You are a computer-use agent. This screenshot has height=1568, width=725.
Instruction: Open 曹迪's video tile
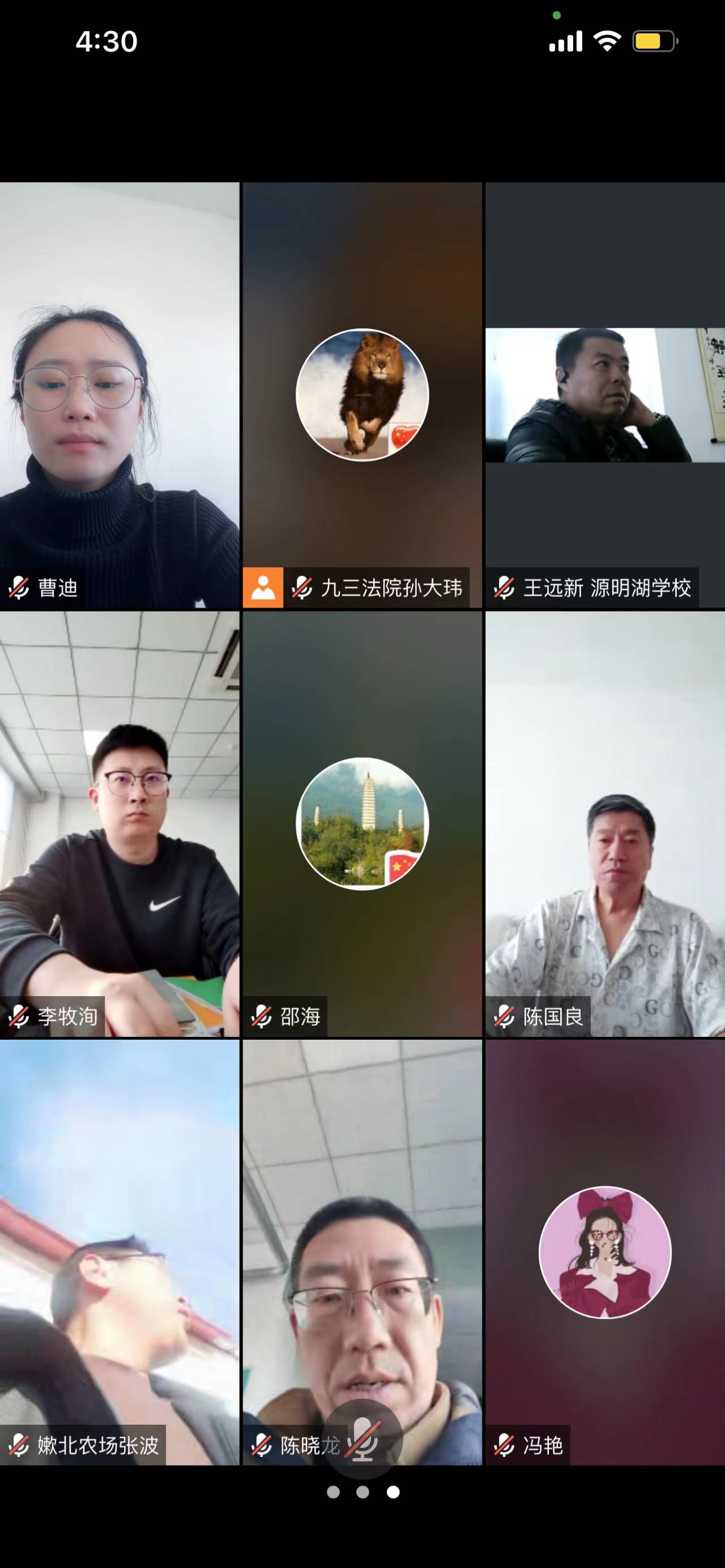click(x=120, y=396)
